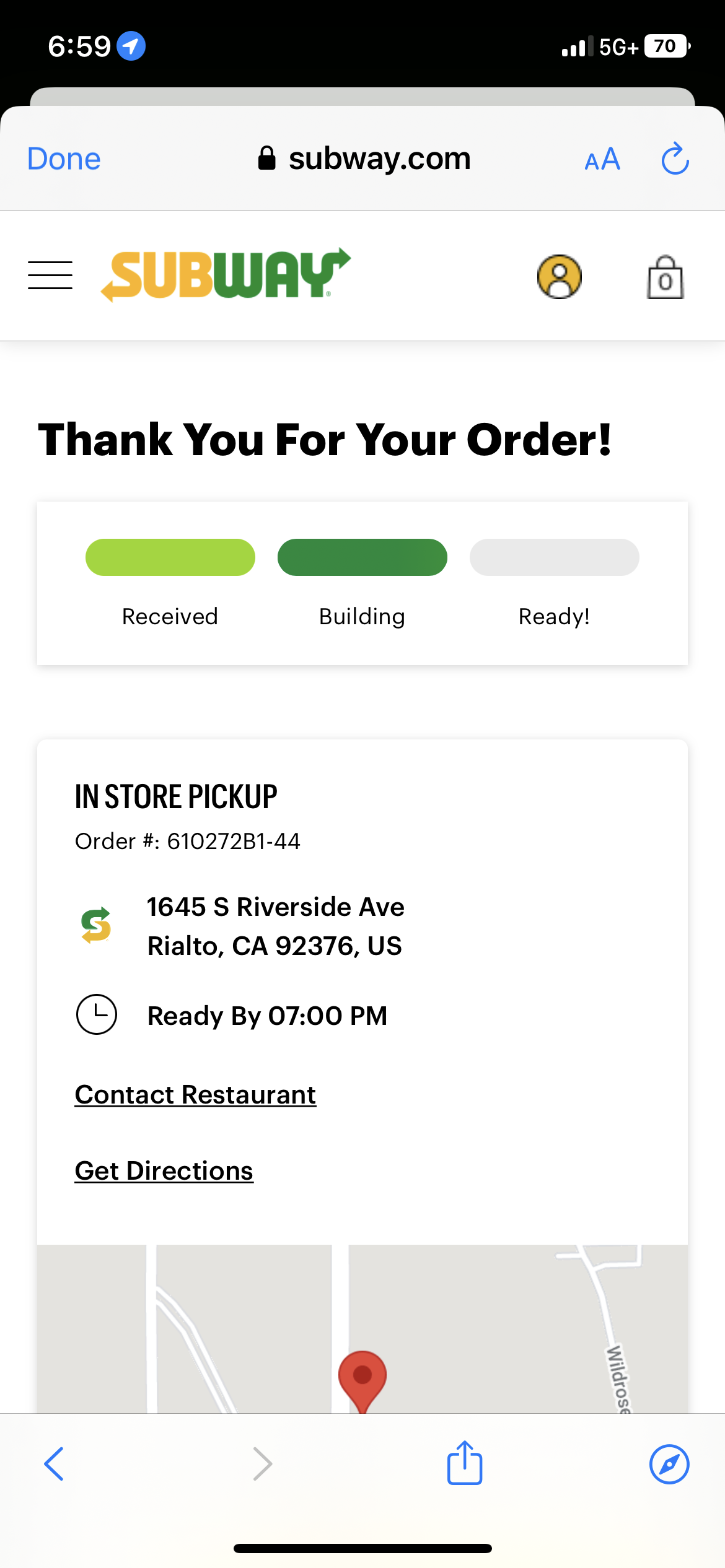This screenshot has width=725, height=1568.
Task: Go to the Subway home page logo
Action: click(x=226, y=275)
